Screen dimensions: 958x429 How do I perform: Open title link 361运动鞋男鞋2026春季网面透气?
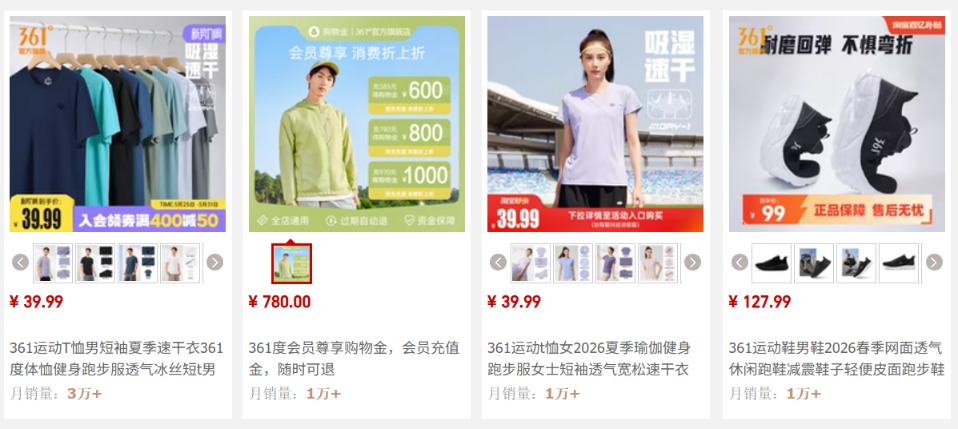click(834, 359)
